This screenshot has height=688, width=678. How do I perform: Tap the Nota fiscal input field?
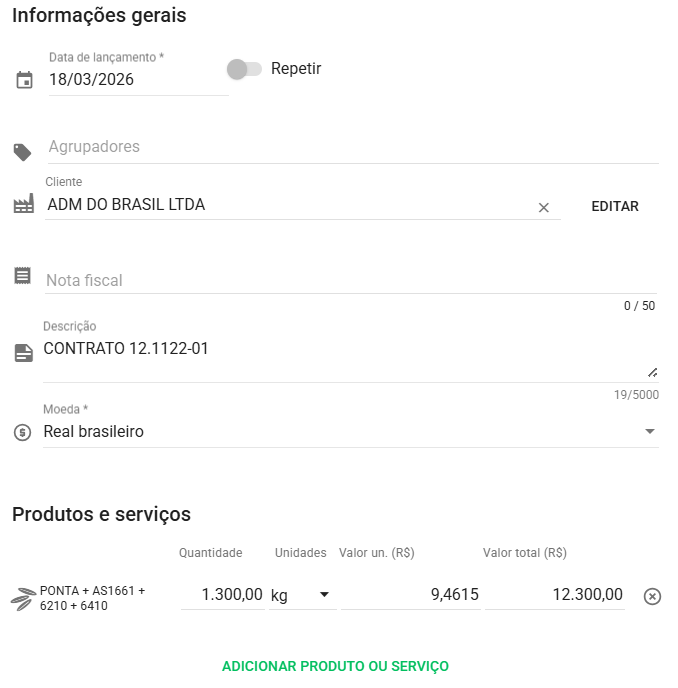[x=350, y=281]
